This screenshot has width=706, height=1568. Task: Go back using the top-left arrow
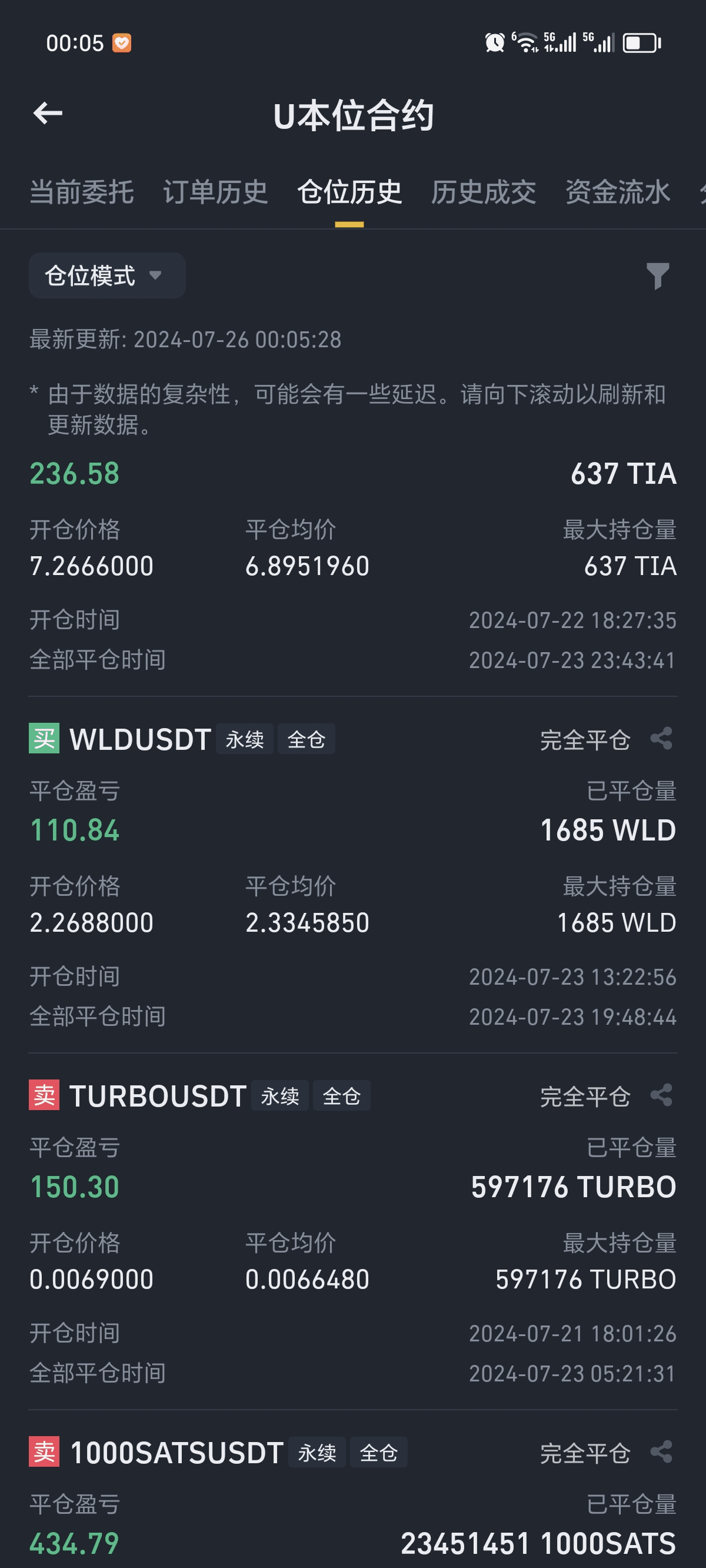pos(48,113)
